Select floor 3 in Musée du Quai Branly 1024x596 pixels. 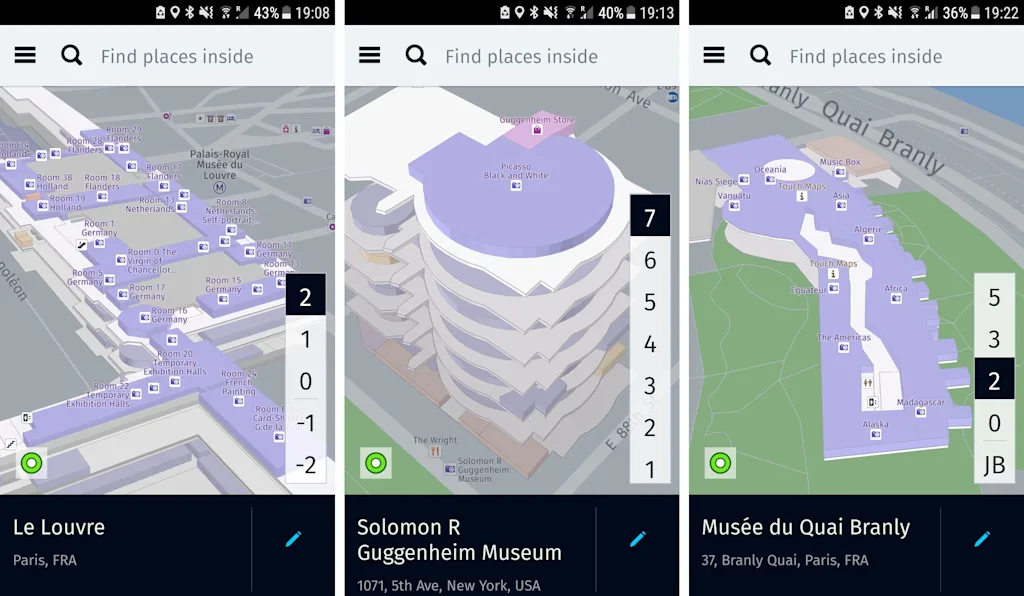click(x=994, y=339)
